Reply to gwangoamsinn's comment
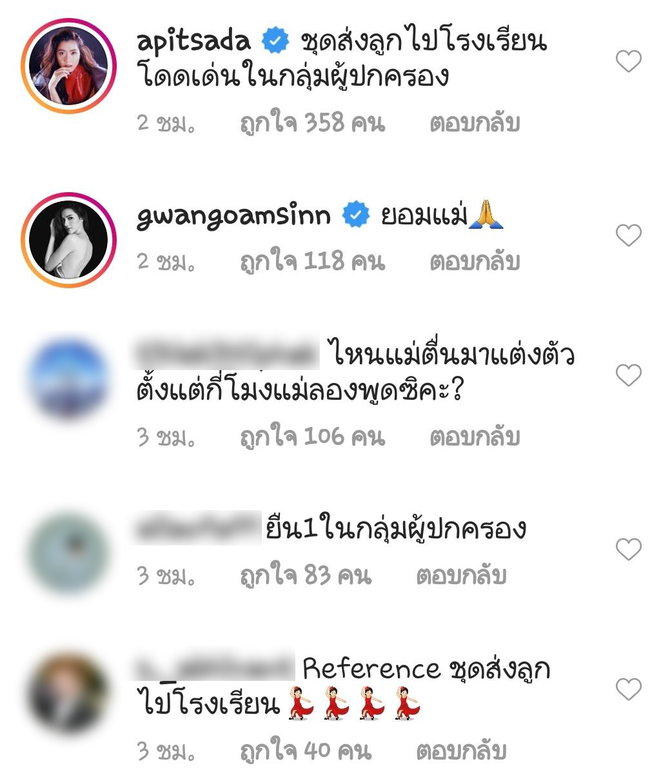The height and width of the screenshot is (777, 670). pos(474,263)
